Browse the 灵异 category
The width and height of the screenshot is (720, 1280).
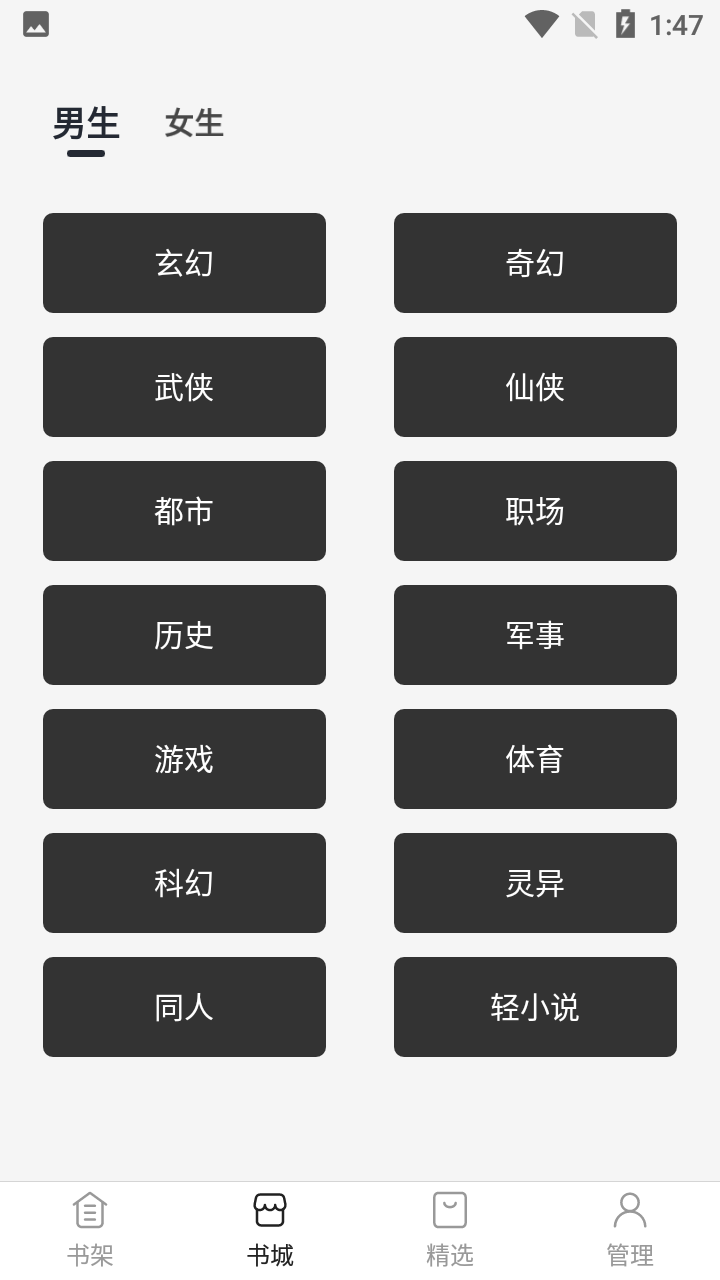(x=535, y=883)
